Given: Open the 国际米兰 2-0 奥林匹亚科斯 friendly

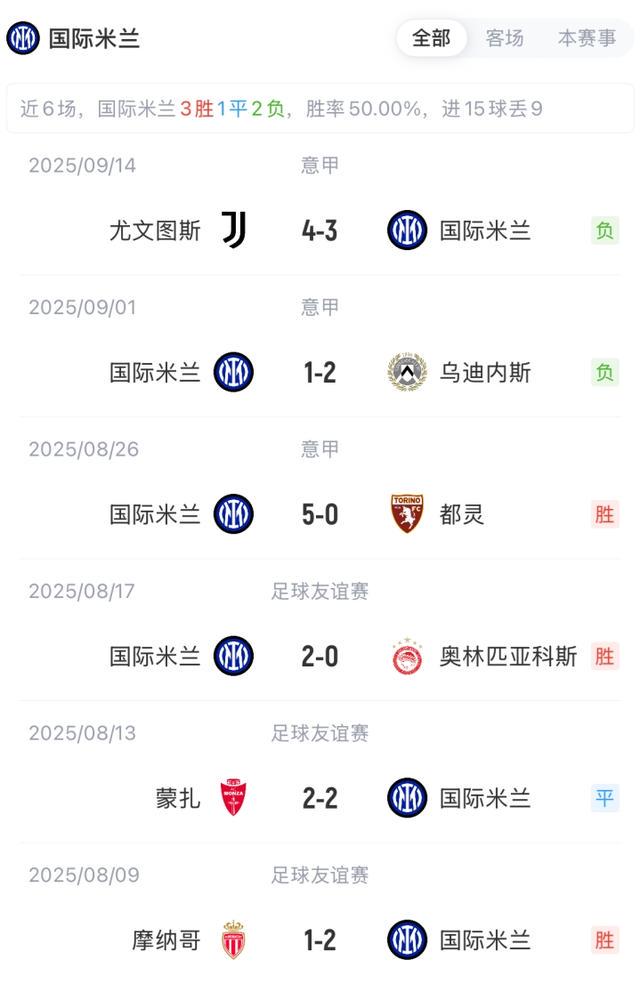Looking at the screenshot, I should [x=320, y=657].
